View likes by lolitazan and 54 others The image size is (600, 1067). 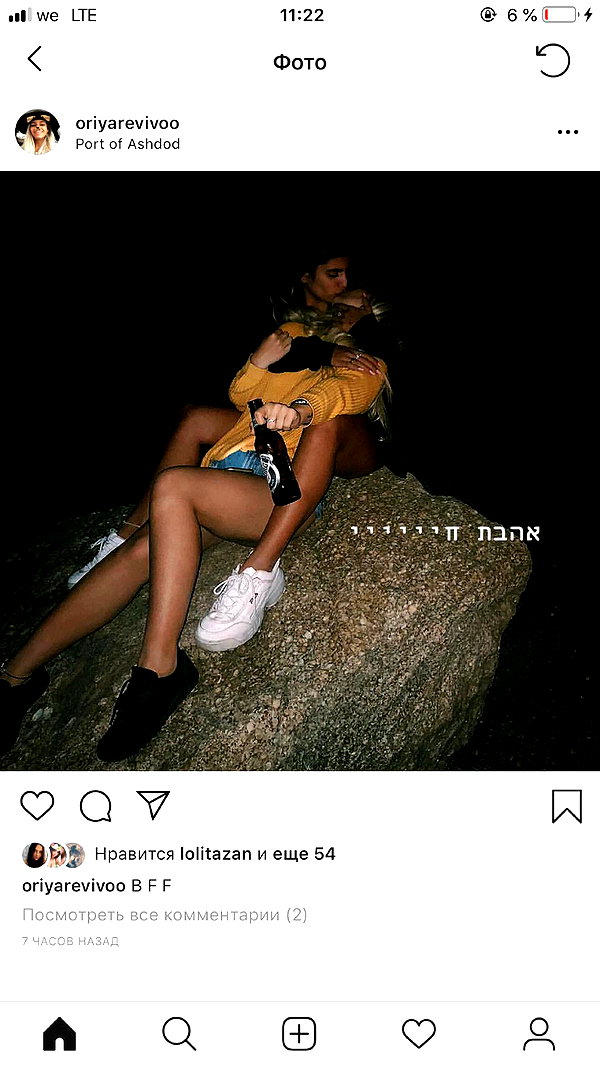click(214, 854)
